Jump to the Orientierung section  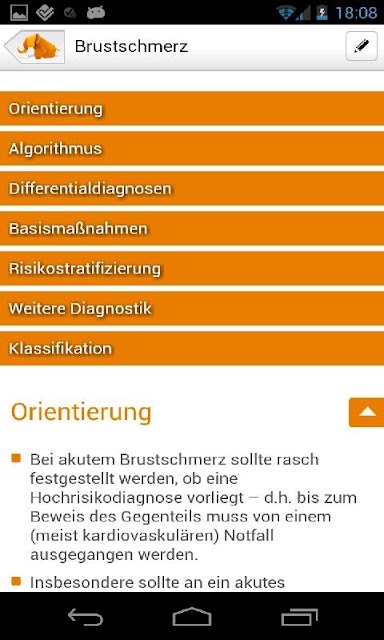[192, 109]
